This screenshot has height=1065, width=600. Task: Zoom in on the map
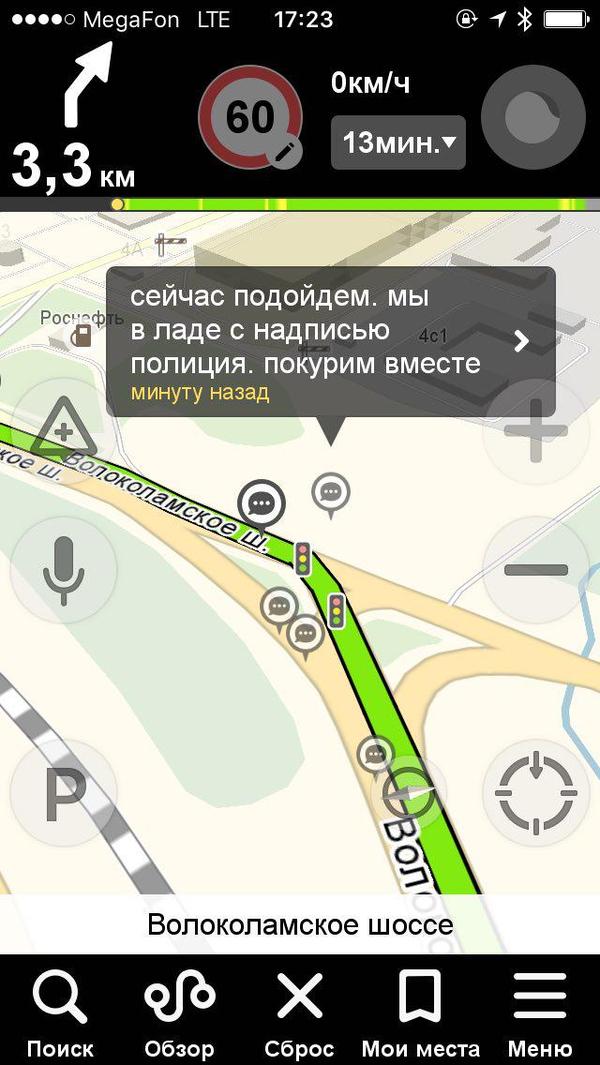point(535,432)
